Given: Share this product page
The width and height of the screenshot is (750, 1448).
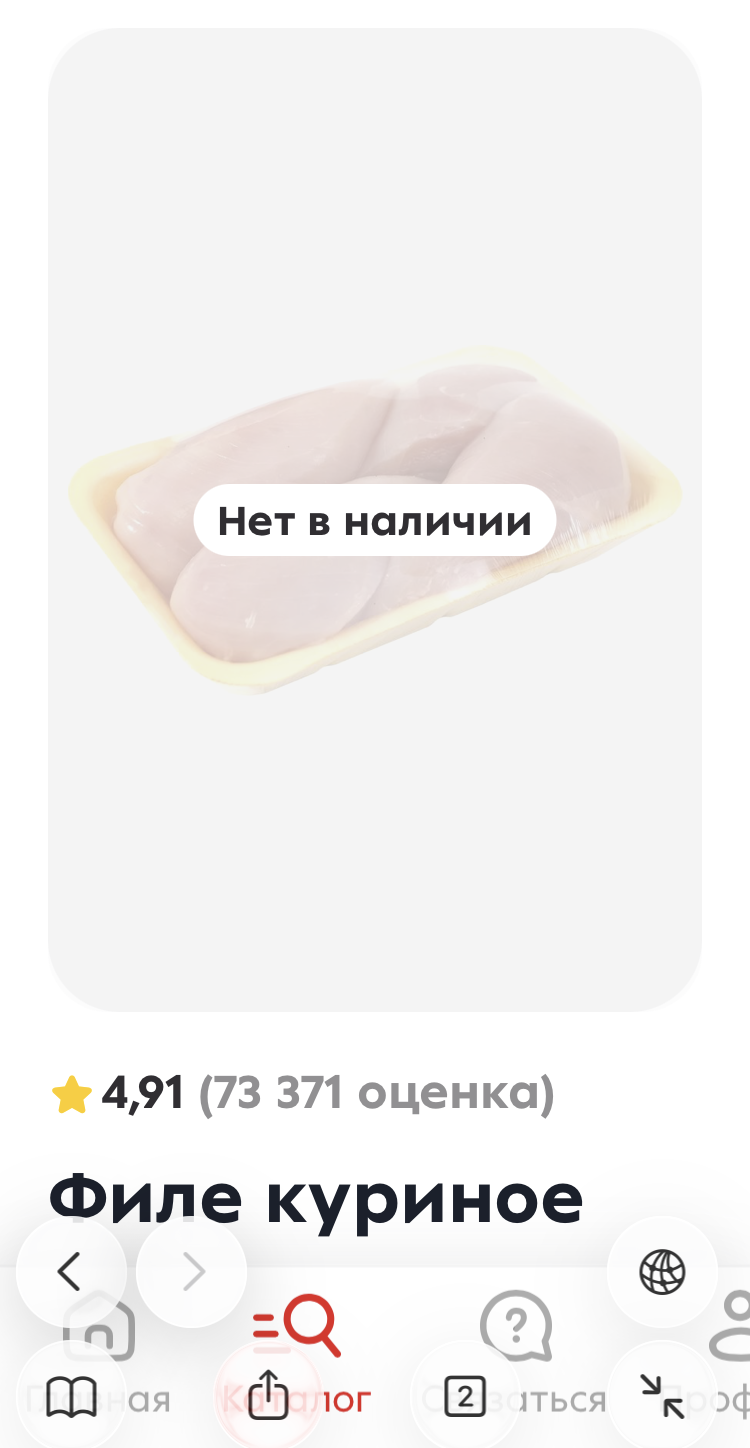Looking at the screenshot, I should point(267,1394).
